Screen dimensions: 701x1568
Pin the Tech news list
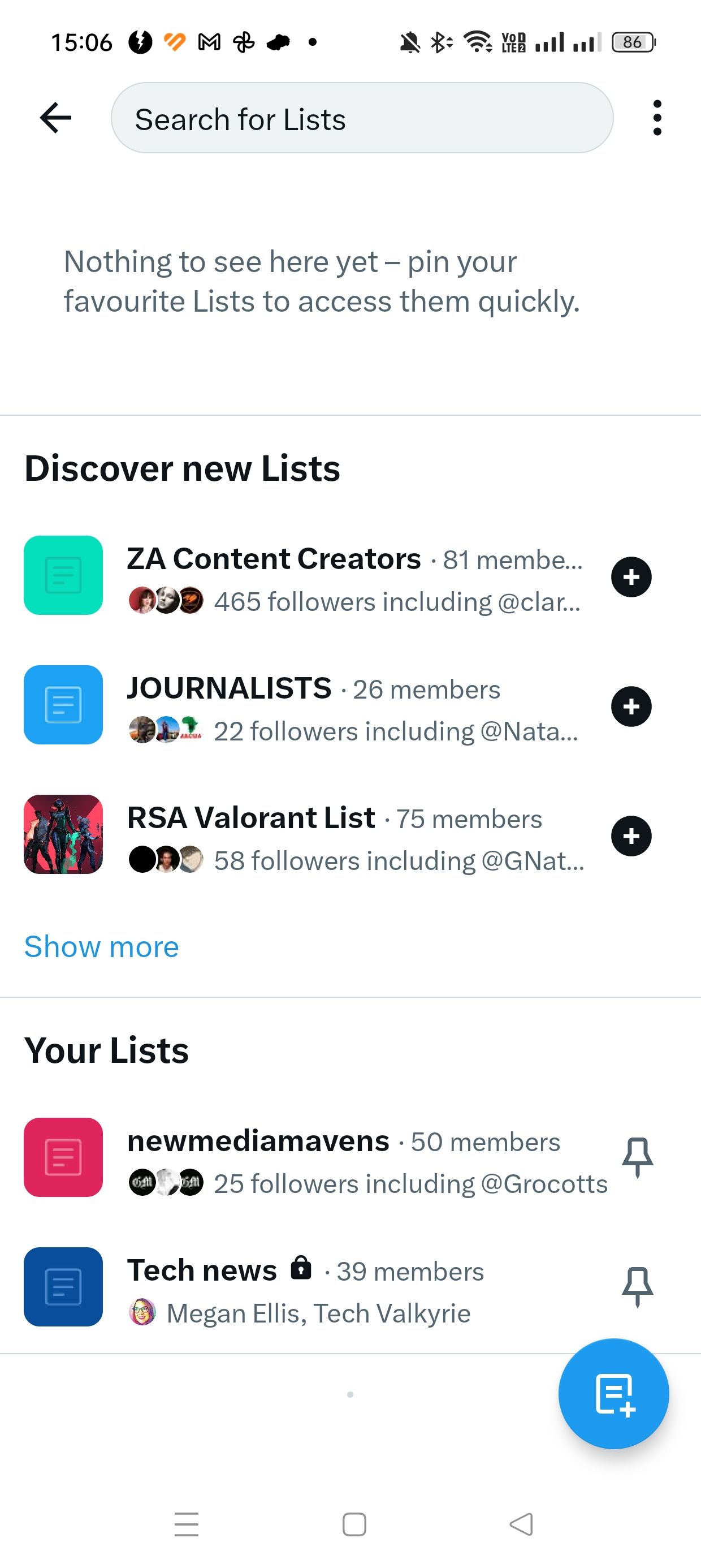click(637, 1286)
